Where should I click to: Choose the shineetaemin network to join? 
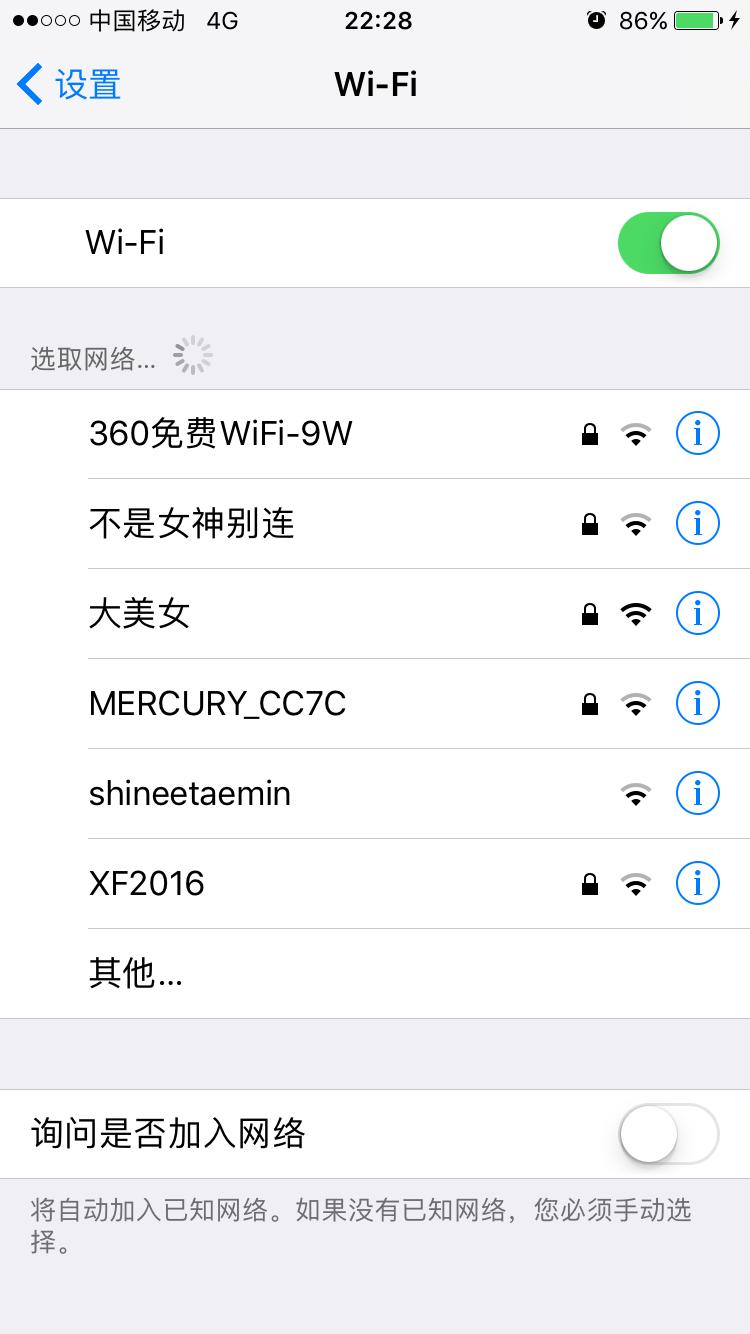tap(250, 793)
